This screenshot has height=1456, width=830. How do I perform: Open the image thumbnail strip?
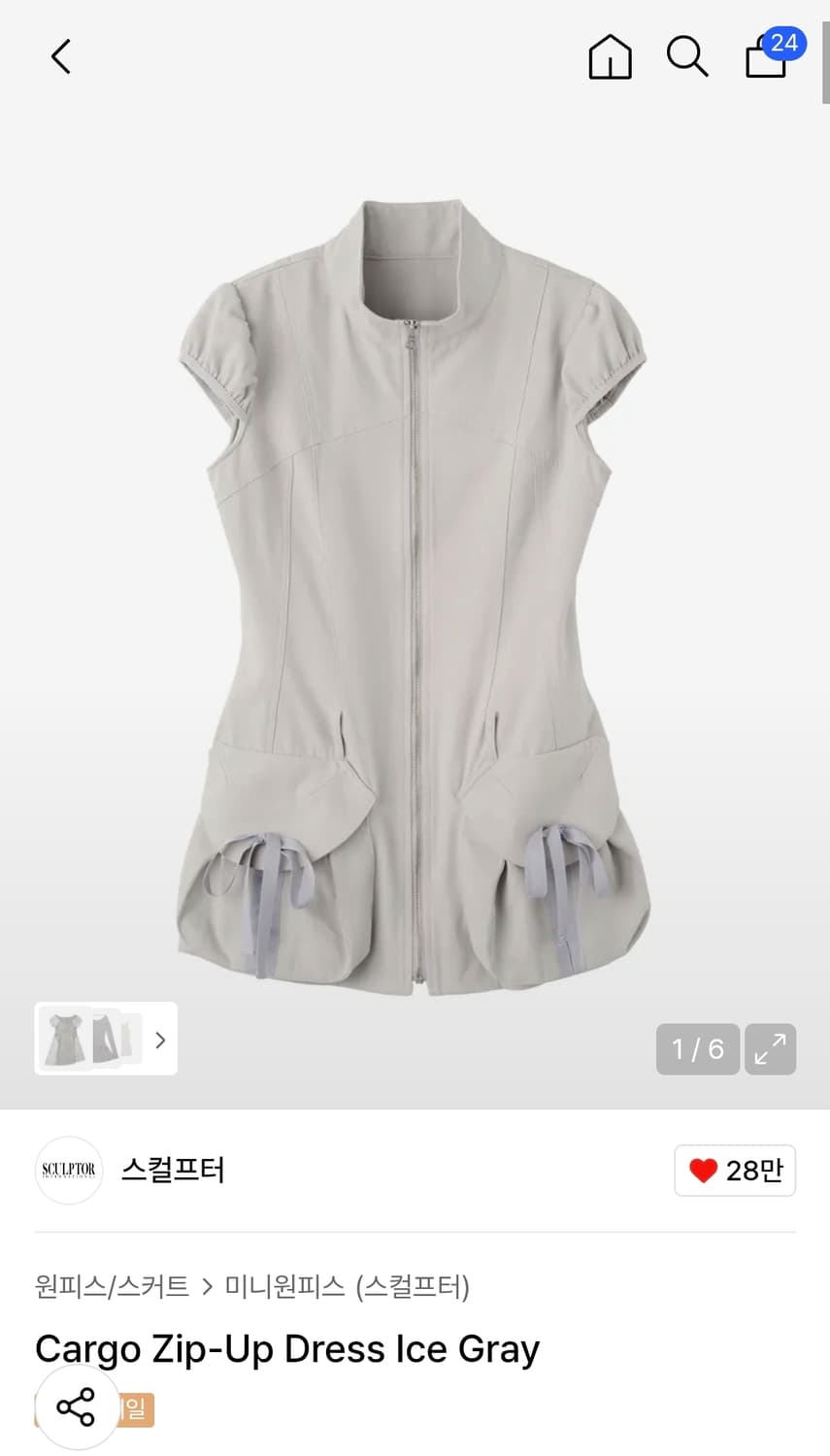point(106,1039)
